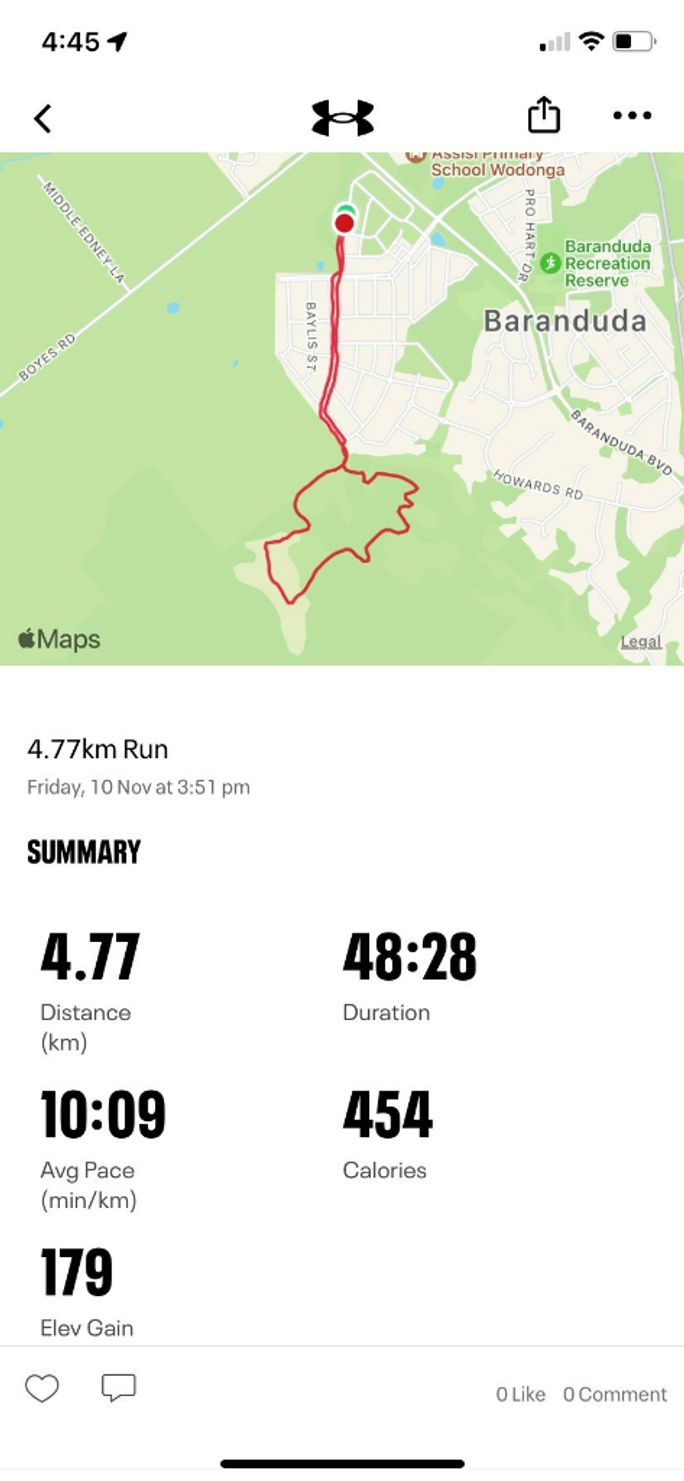View the 0 Comment list
Viewport: 684px width, 1481px height.
[614, 1394]
